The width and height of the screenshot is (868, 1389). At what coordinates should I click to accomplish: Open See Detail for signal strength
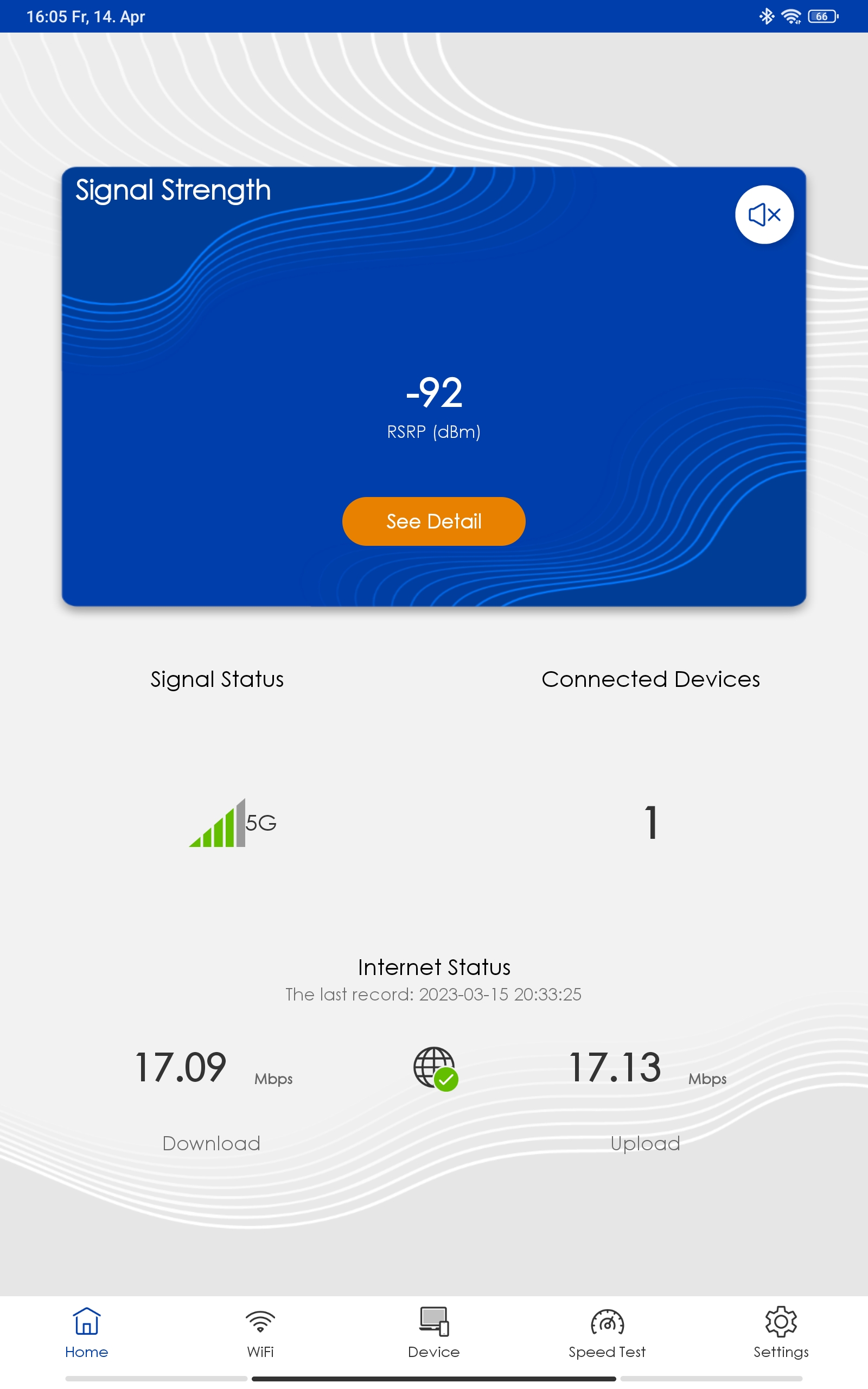click(x=433, y=521)
